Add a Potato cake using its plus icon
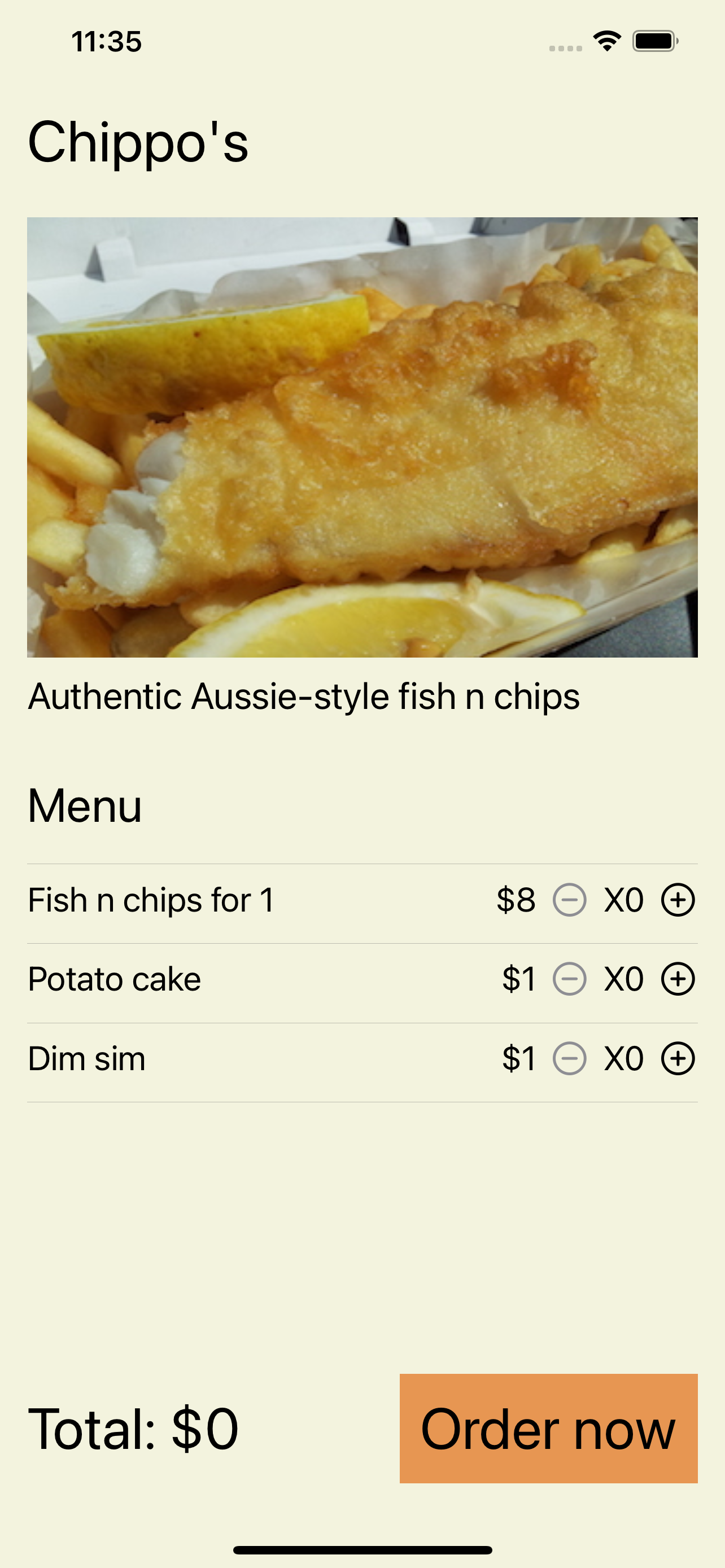The width and height of the screenshot is (725, 1568). (678, 978)
